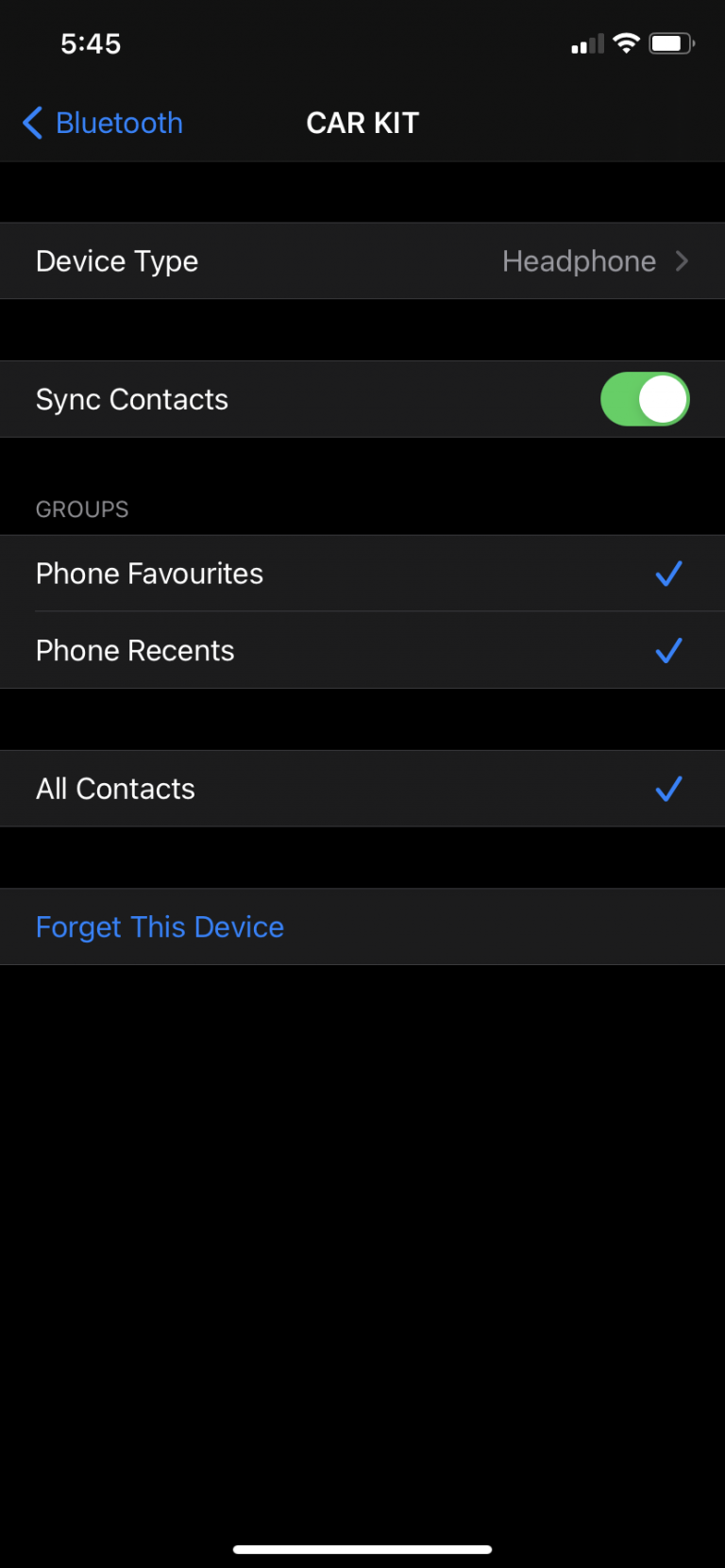This screenshot has height=1568, width=725.
Task: Tap the blue checkmark beside Phone Recents
Action: (668, 650)
